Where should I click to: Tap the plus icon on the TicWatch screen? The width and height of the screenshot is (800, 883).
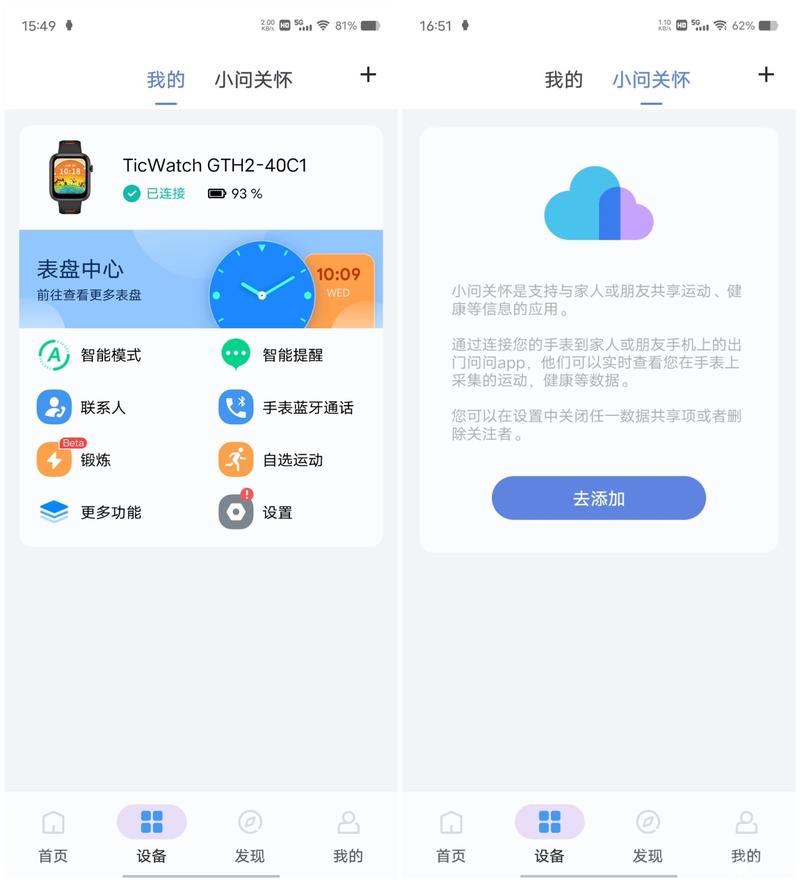pyautogui.click(x=368, y=74)
